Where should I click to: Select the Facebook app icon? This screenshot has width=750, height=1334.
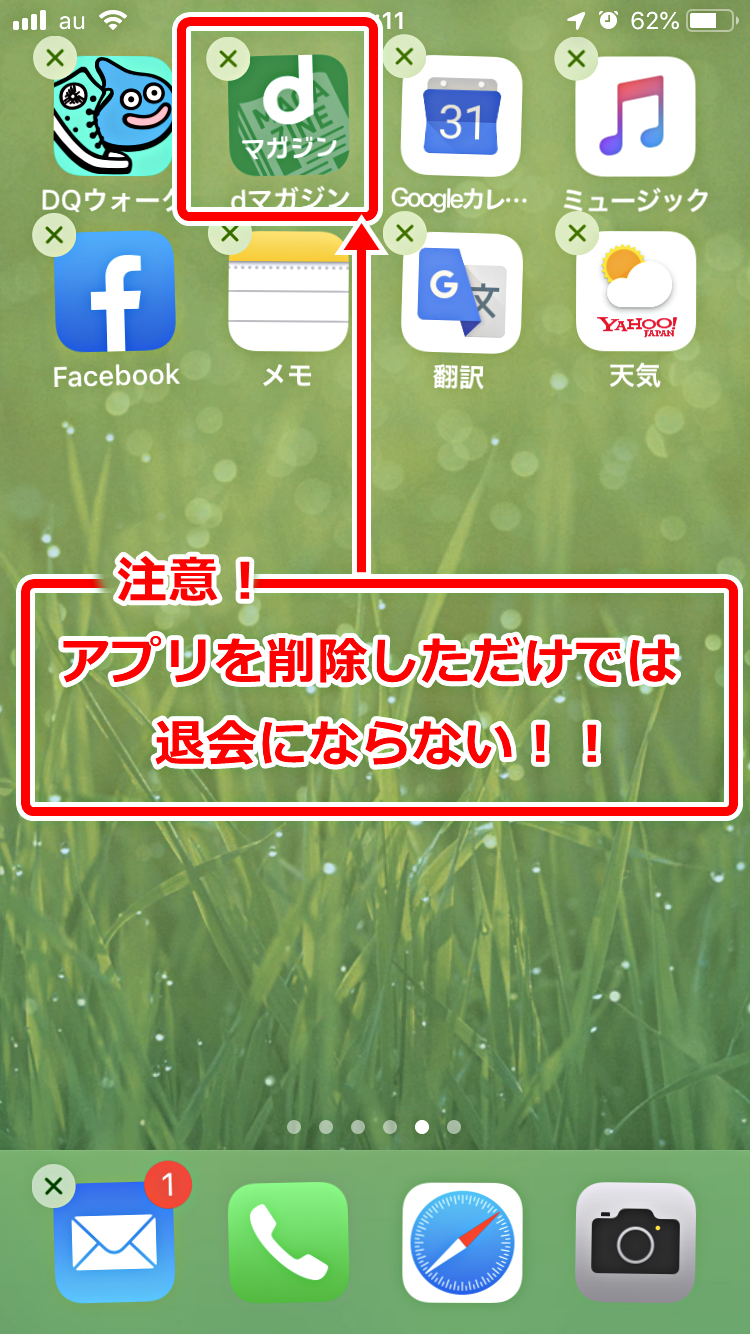[115, 292]
